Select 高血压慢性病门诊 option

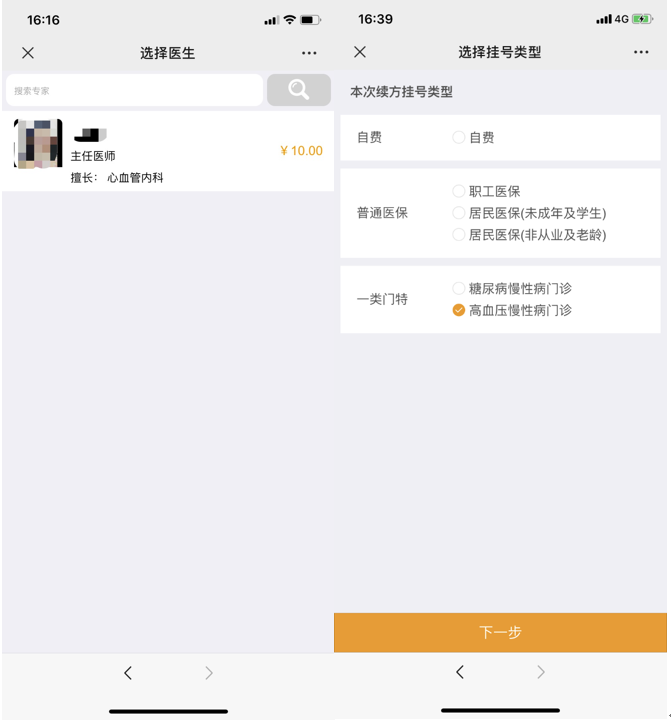[459, 310]
